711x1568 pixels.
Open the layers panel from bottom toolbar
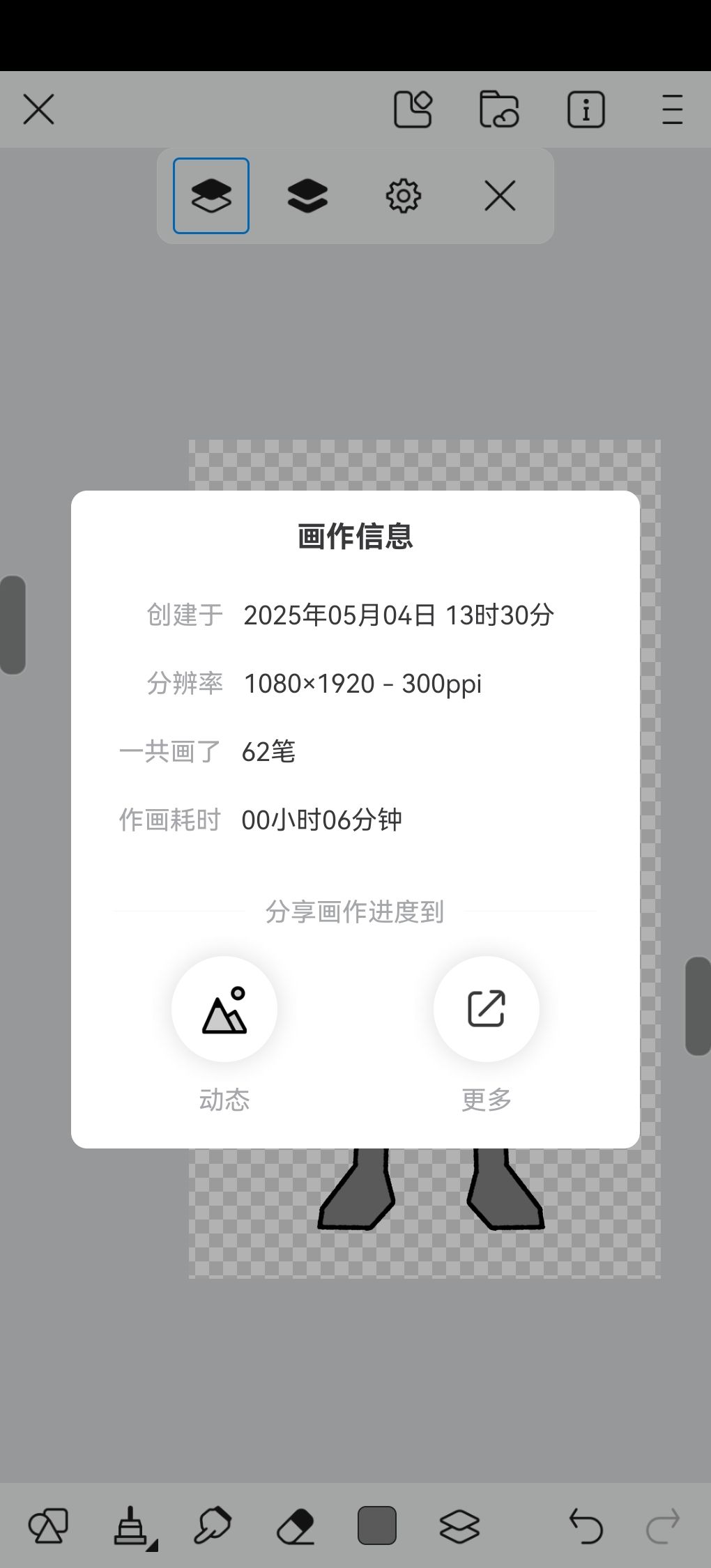459,1523
